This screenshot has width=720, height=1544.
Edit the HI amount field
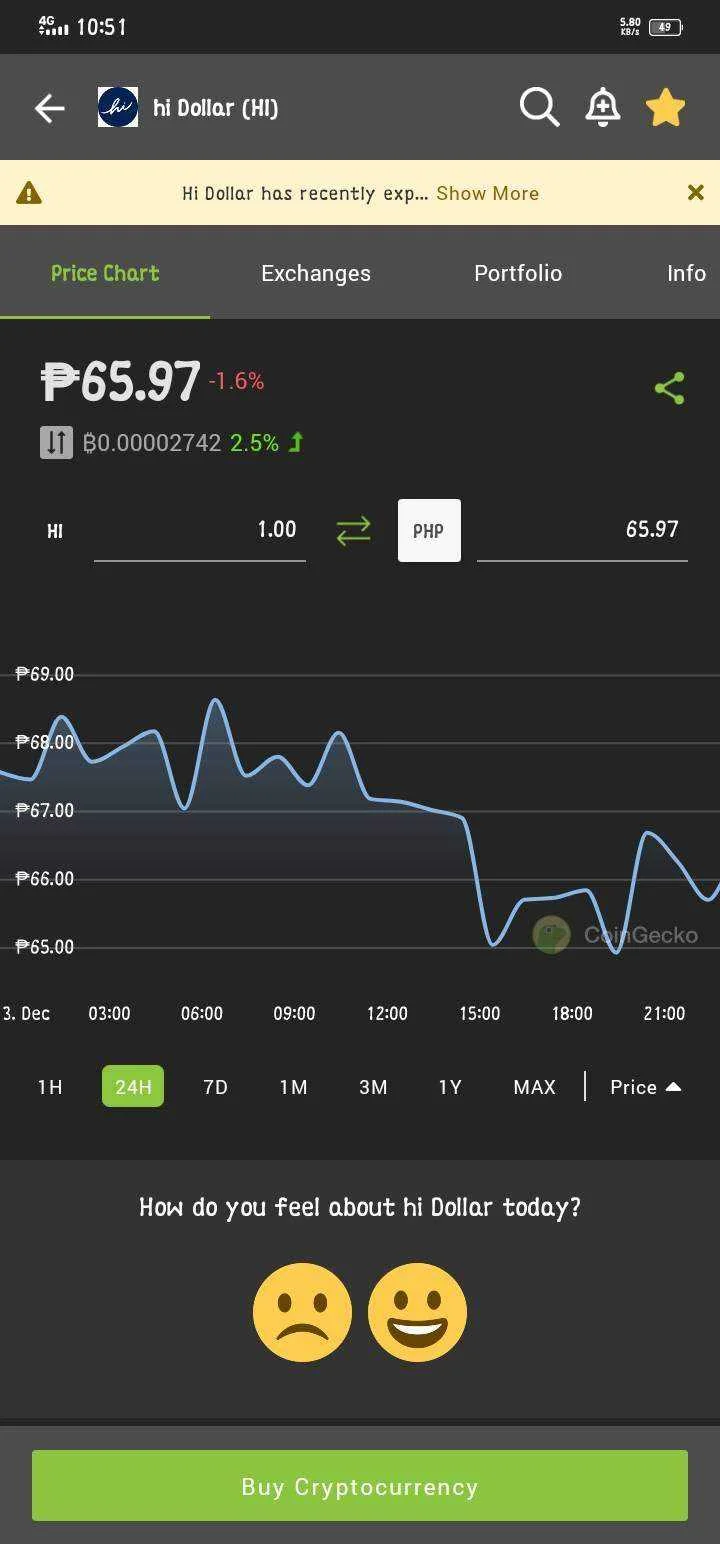(x=200, y=530)
